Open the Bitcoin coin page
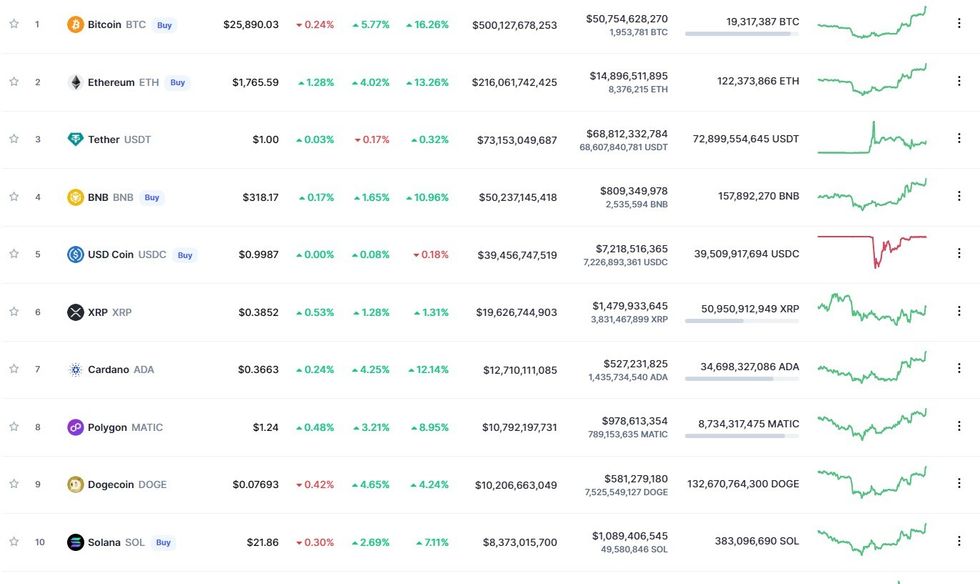This screenshot has width=980, height=584. tap(104, 24)
